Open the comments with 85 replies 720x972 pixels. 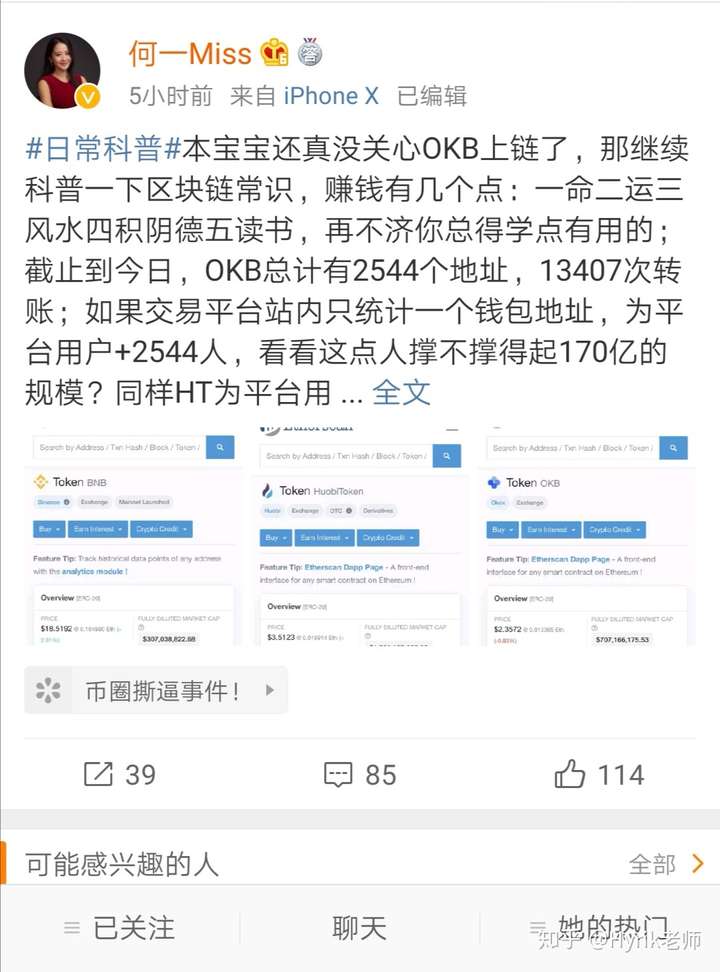[360, 774]
